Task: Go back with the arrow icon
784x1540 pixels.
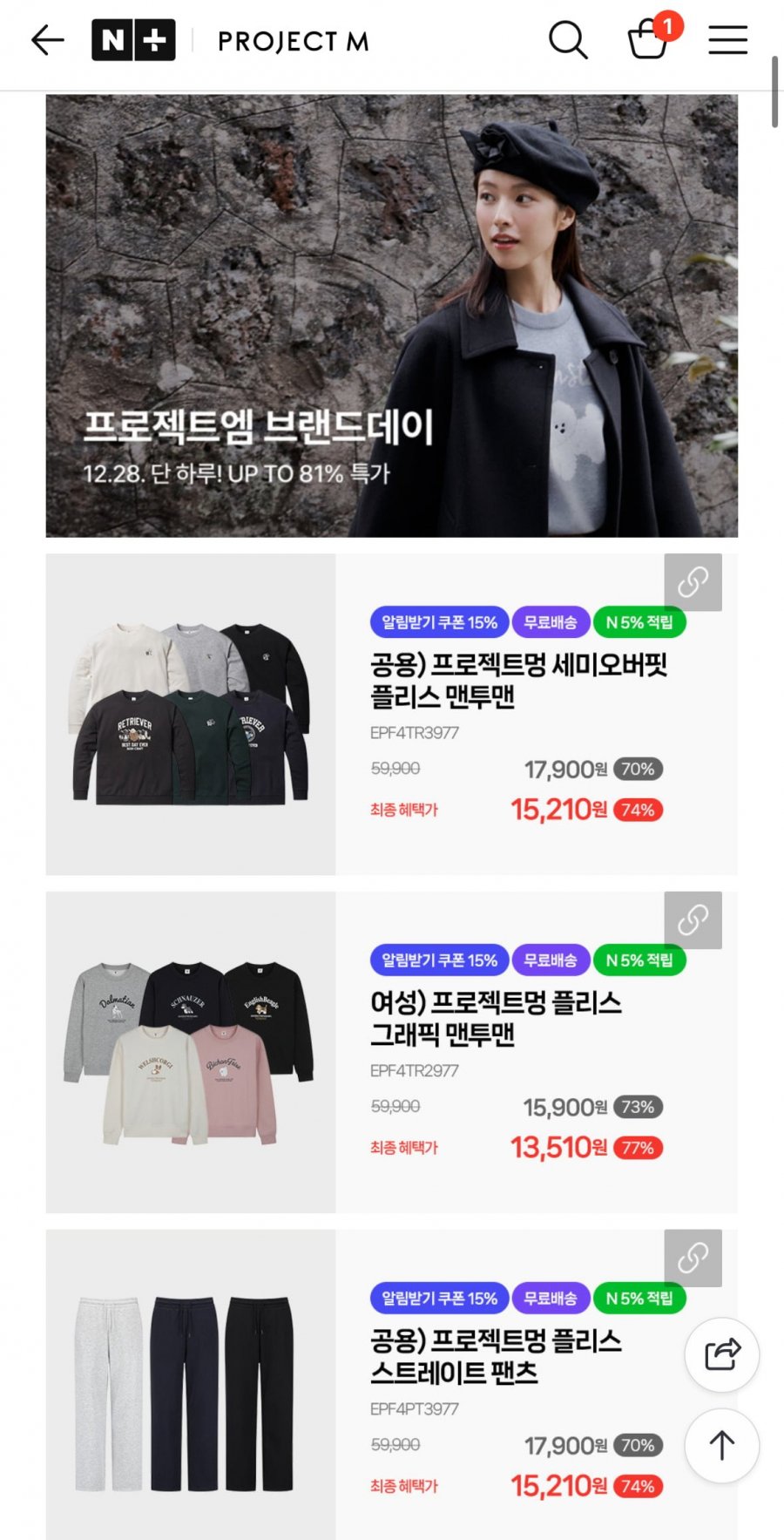Action: click(48, 40)
